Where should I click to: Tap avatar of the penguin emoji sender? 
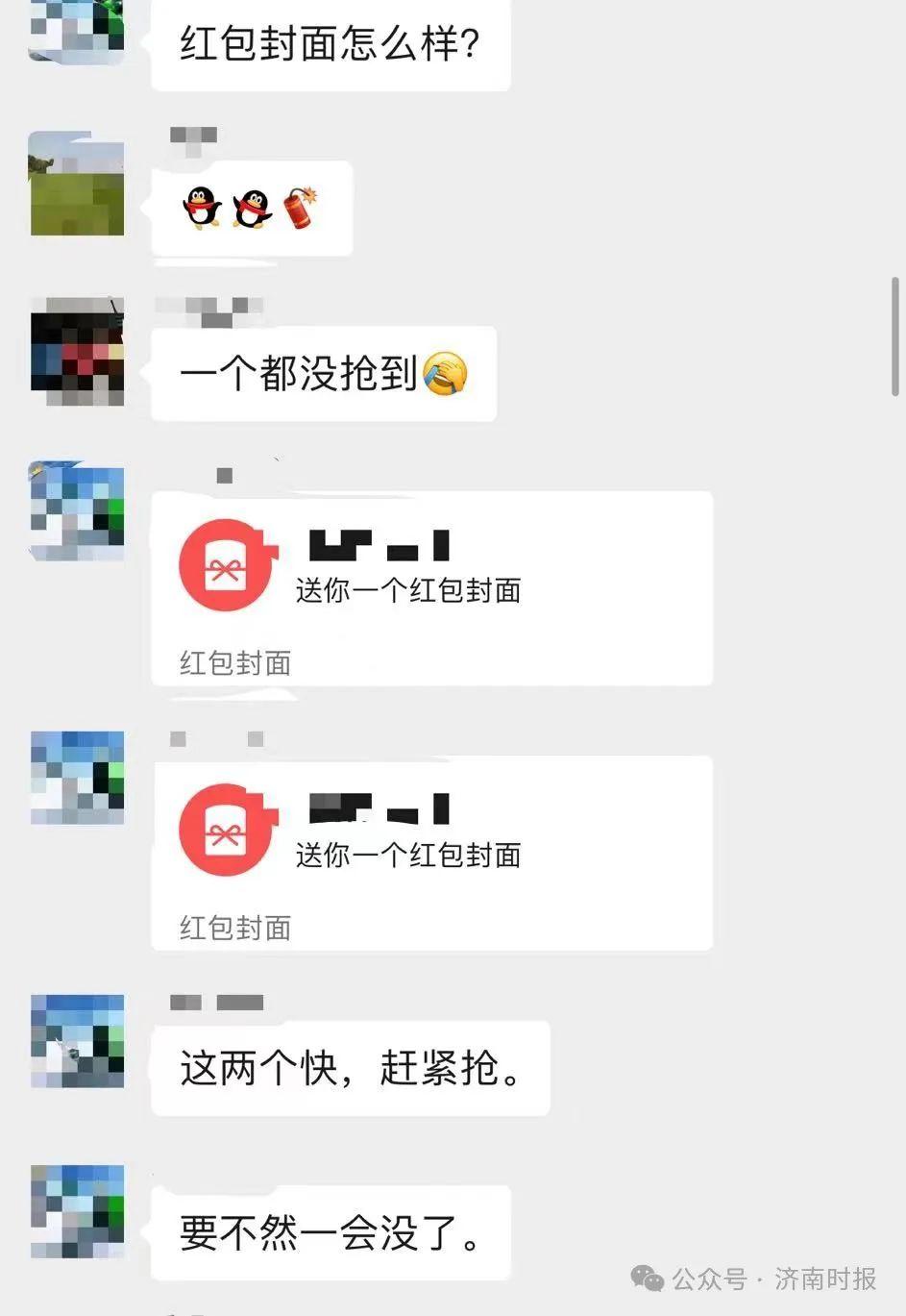pyautogui.click(x=77, y=185)
